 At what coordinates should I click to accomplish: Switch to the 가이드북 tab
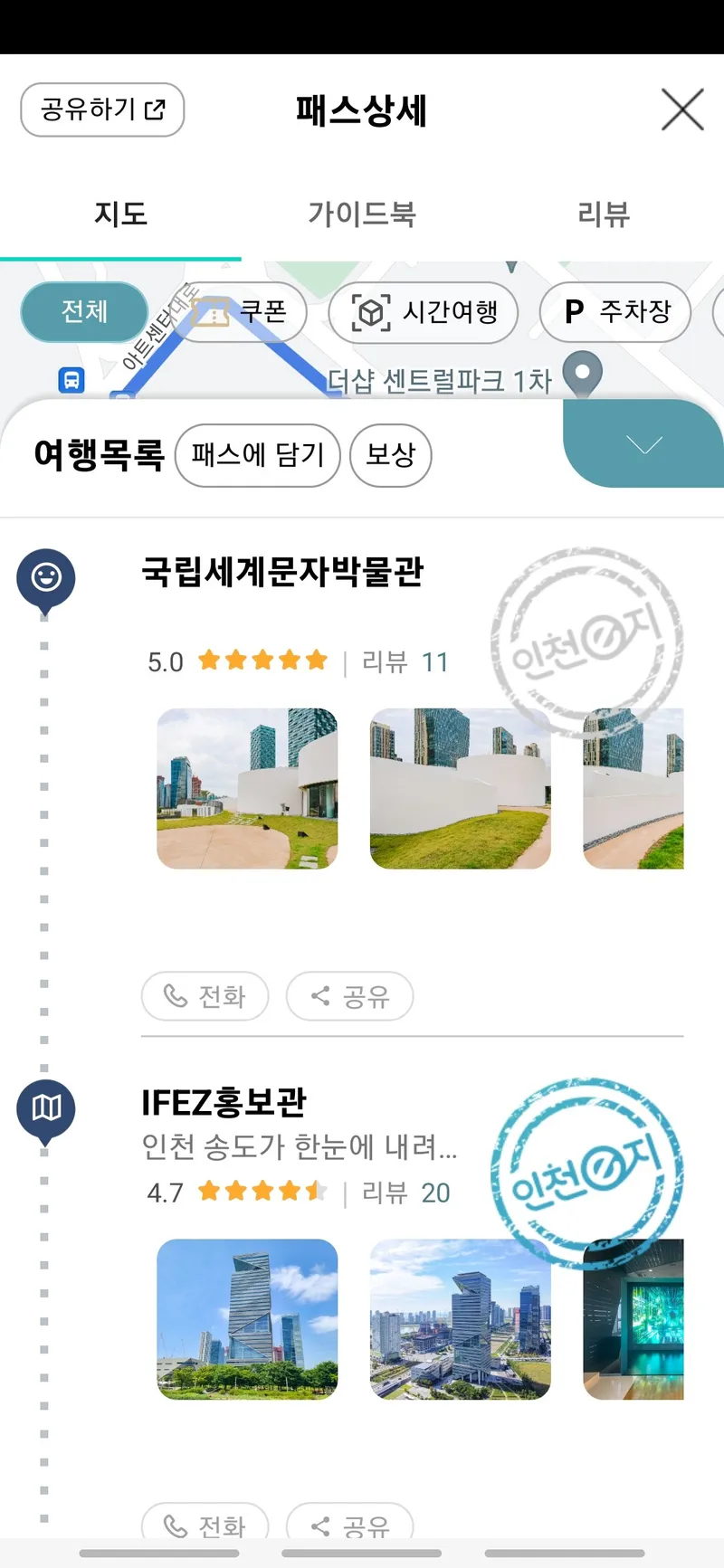pyautogui.click(x=361, y=214)
